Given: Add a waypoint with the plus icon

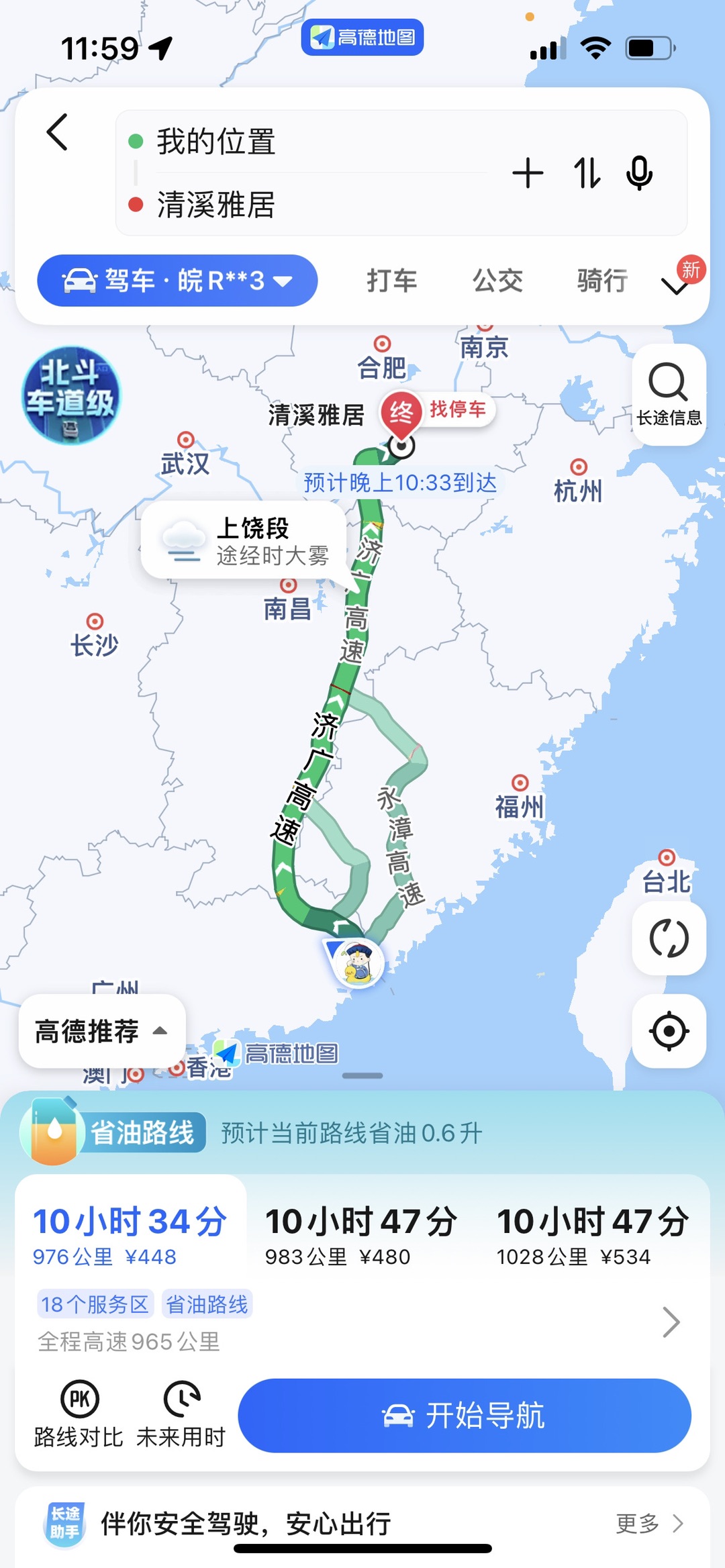Looking at the screenshot, I should tap(528, 173).
